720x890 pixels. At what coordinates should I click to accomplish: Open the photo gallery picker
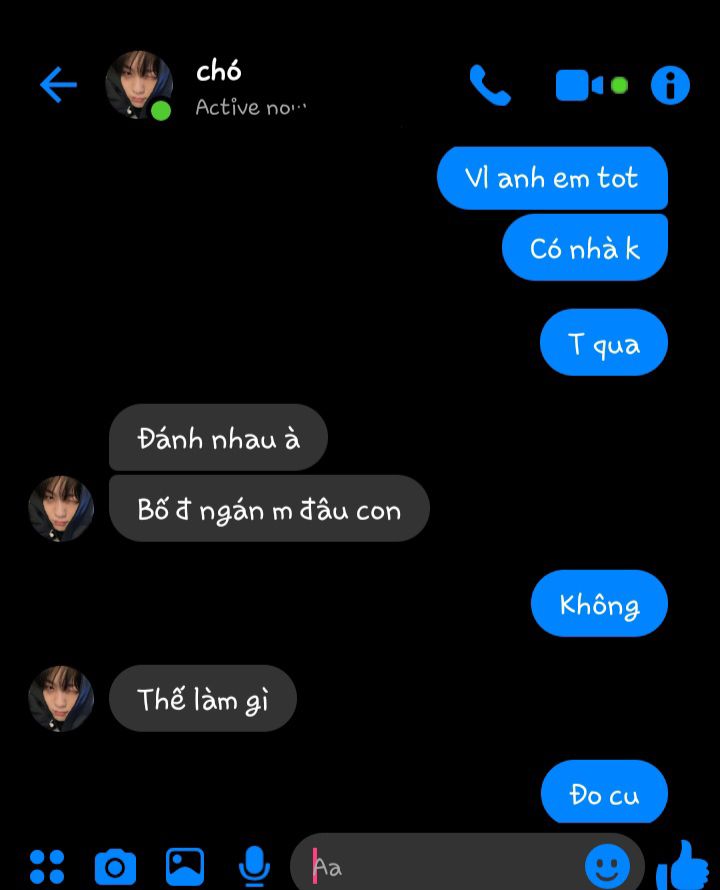click(185, 866)
